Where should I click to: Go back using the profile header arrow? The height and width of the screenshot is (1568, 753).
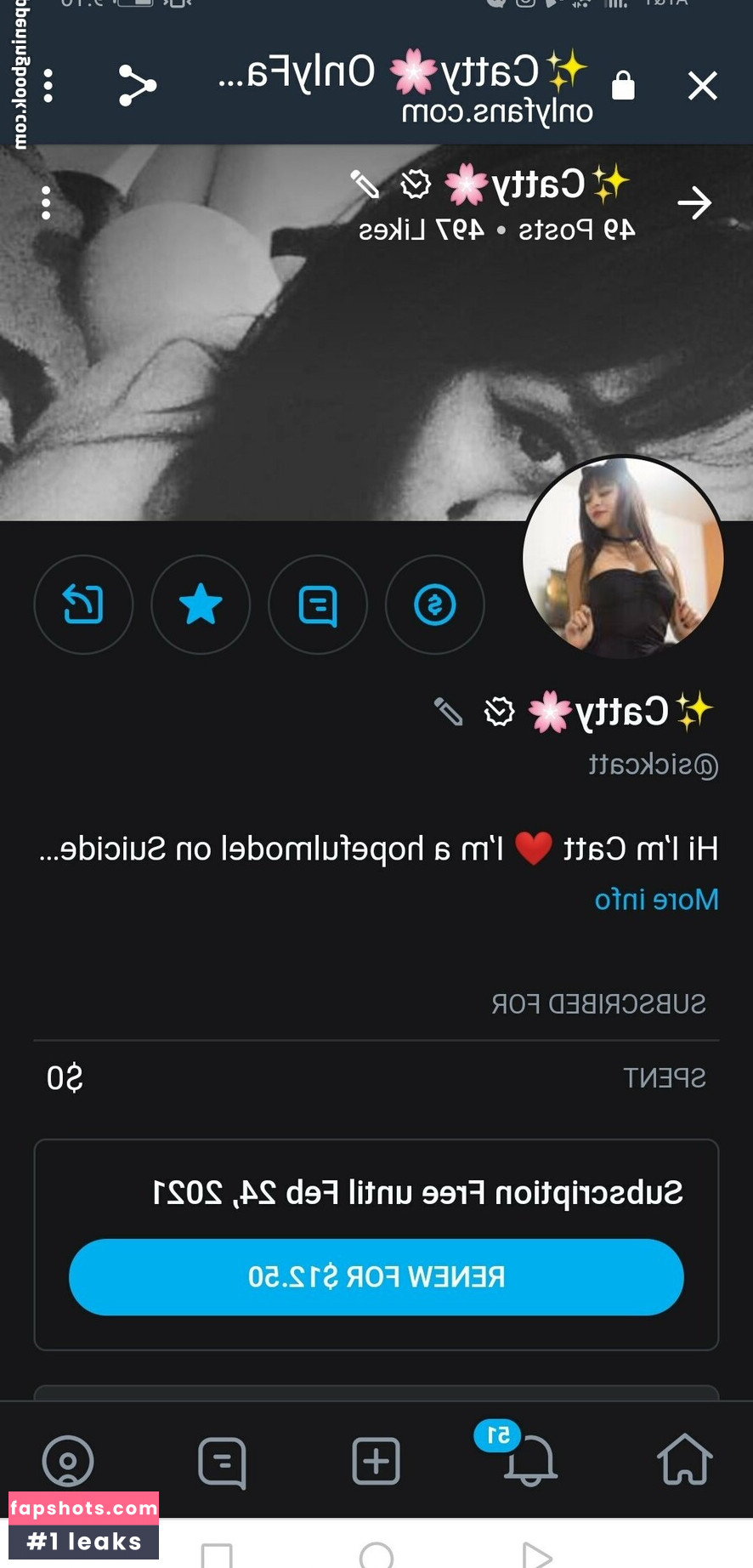point(694,202)
